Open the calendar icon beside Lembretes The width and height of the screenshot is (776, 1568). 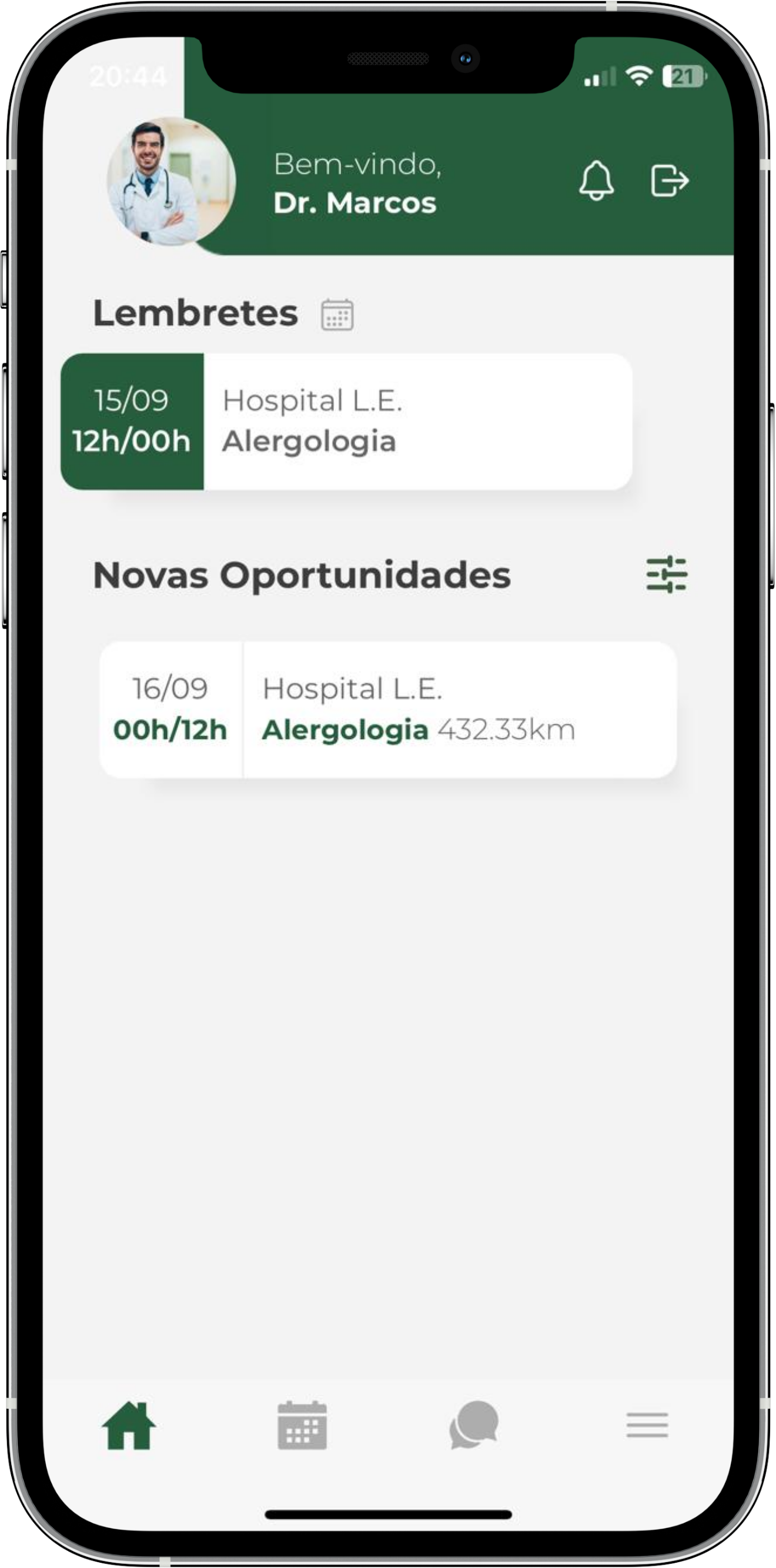tap(337, 315)
